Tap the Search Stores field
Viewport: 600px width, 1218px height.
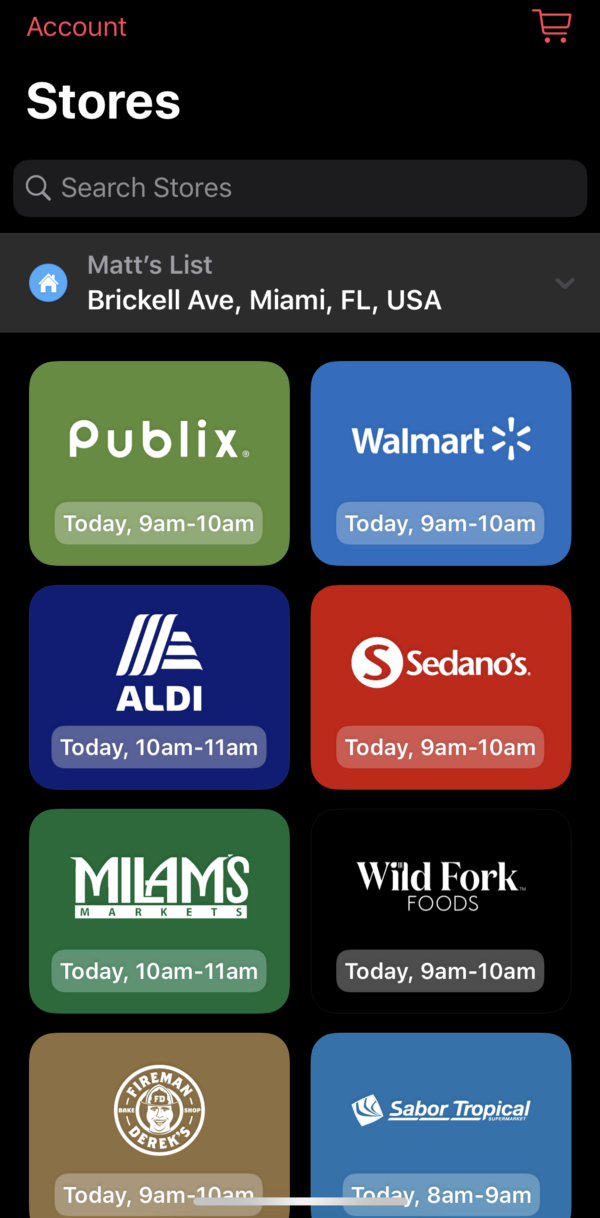pos(300,188)
